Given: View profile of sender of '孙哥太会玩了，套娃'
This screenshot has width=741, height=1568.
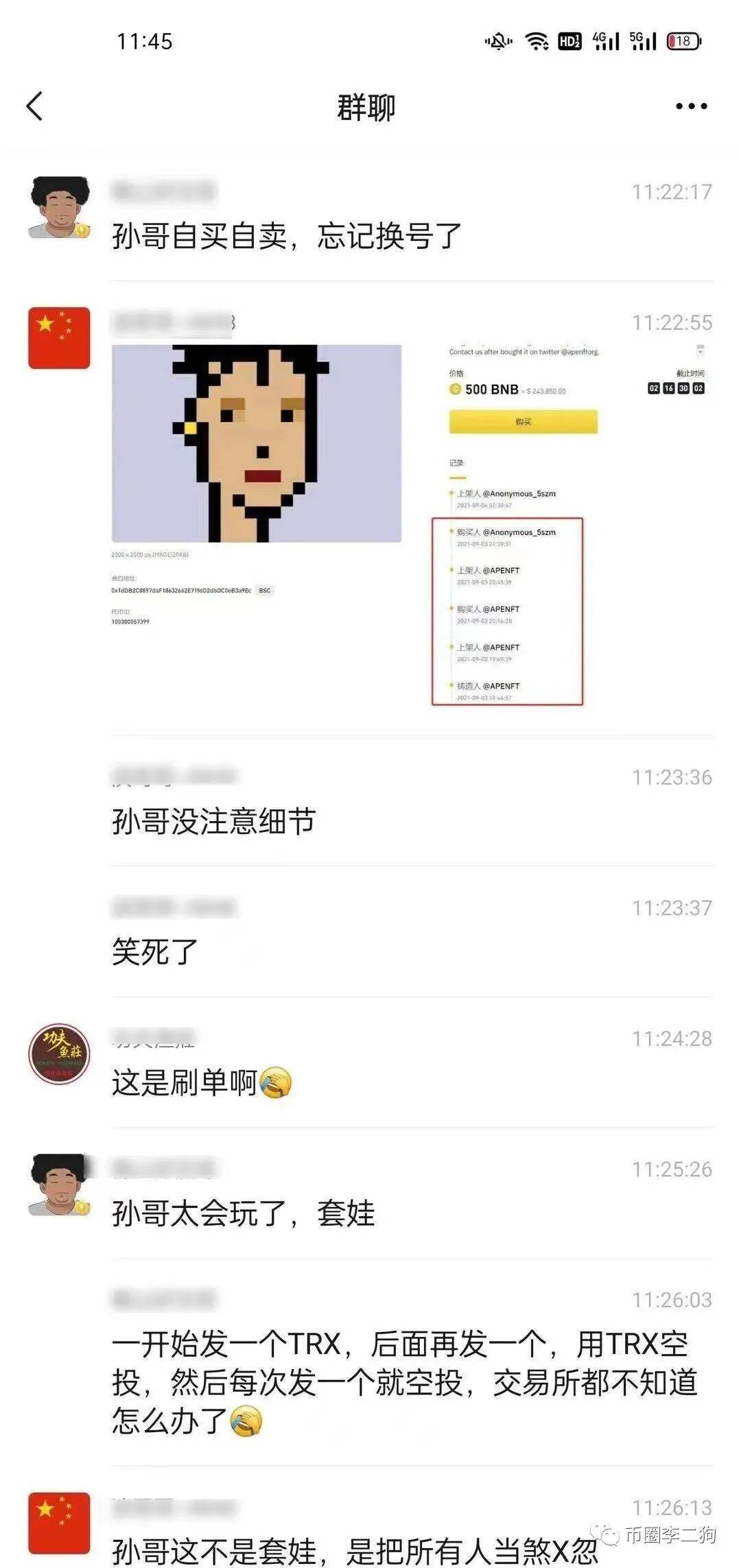Looking at the screenshot, I should (60, 1185).
